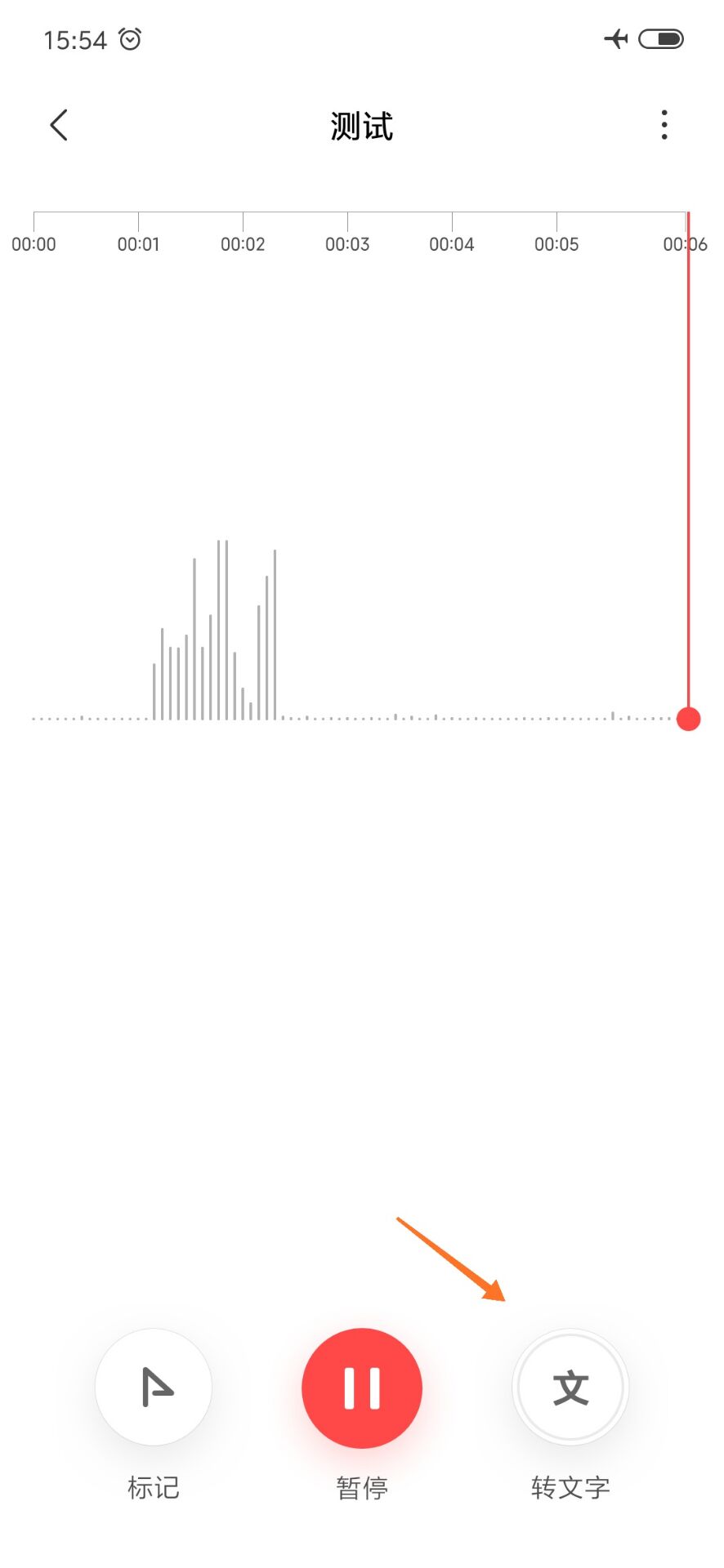Go back from the 测试 recording

[59, 126]
